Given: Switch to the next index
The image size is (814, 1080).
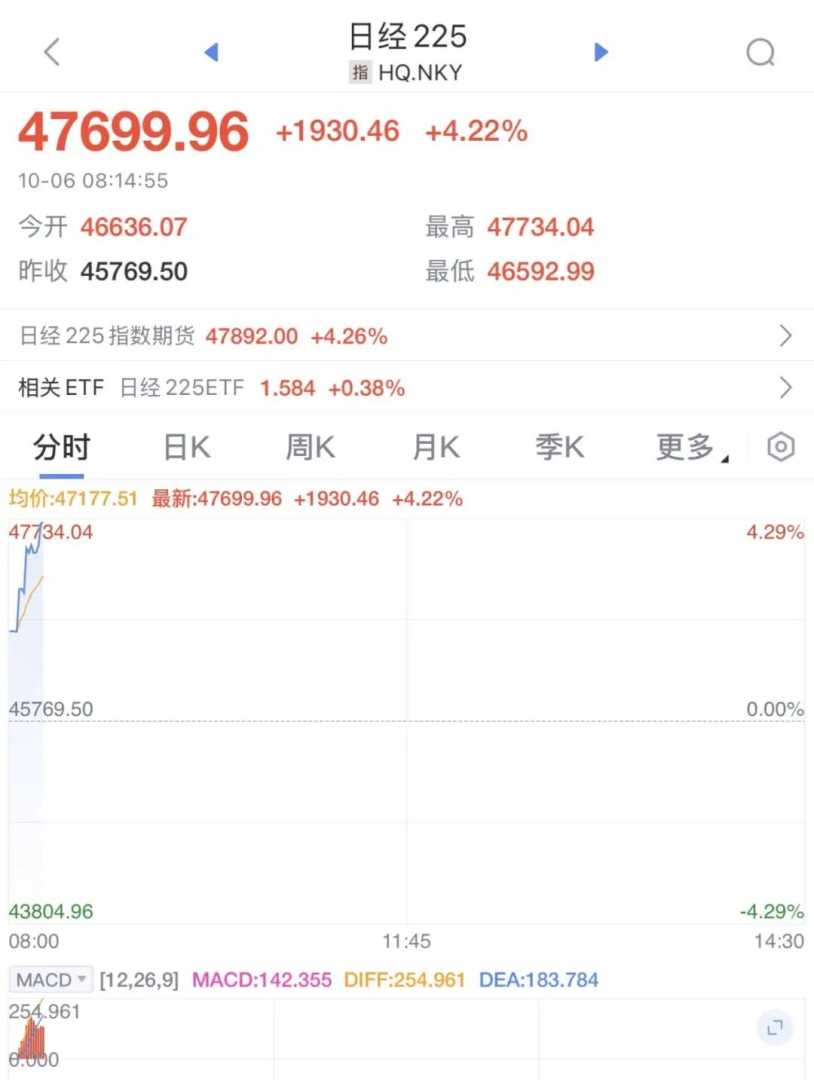Looking at the screenshot, I should (601, 52).
